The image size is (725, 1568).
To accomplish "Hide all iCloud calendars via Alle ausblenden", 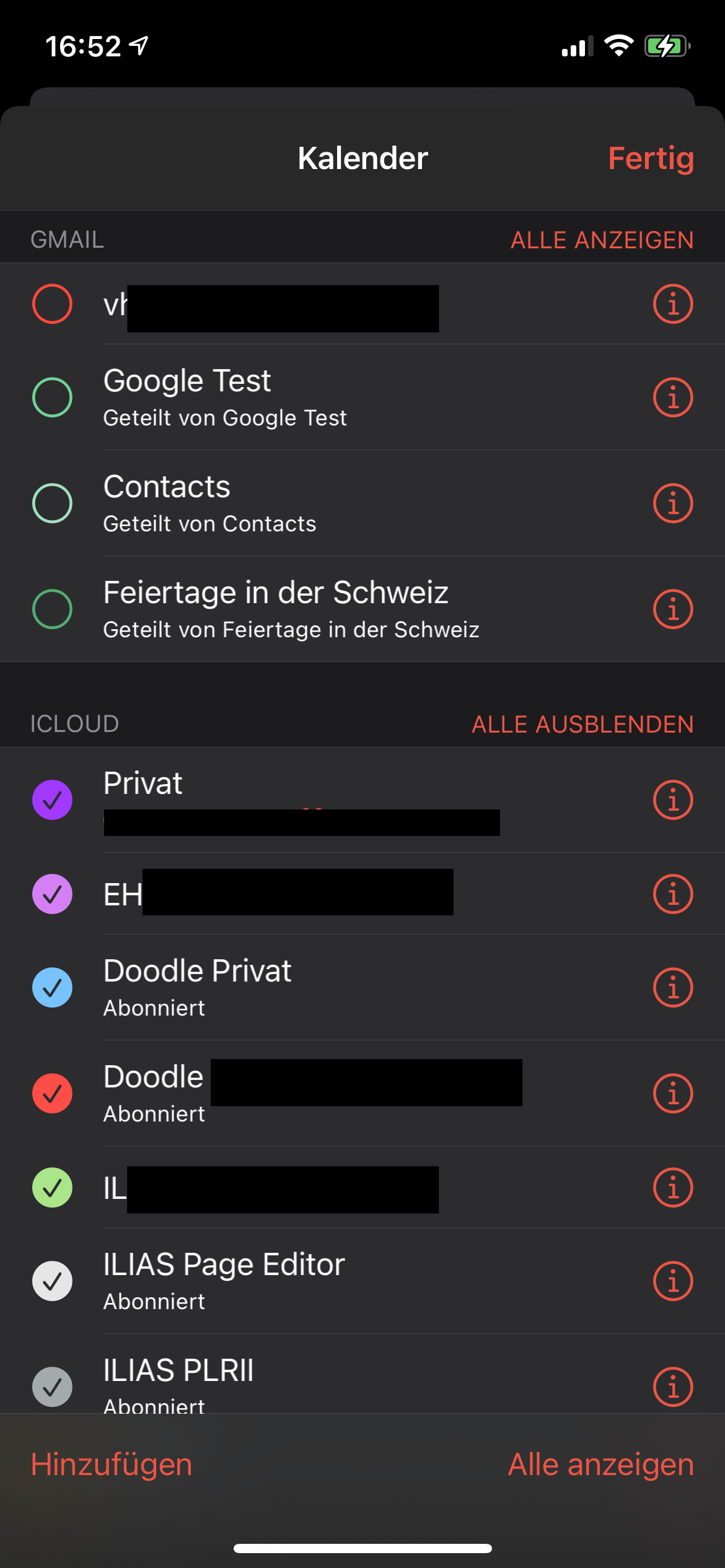I will tap(582, 725).
